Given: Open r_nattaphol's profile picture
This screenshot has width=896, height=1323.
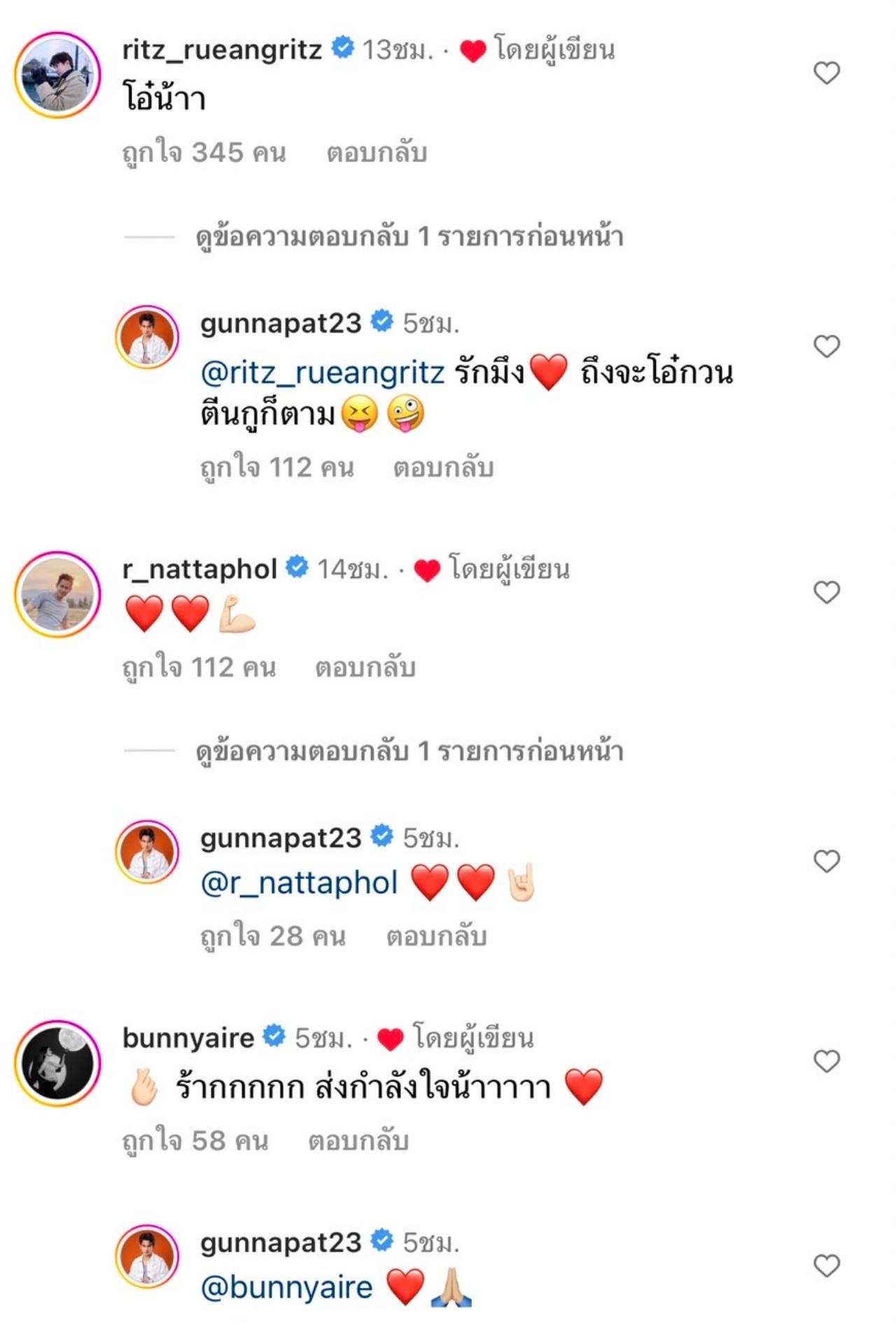Looking at the screenshot, I should pyautogui.click(x=57, y=594).
